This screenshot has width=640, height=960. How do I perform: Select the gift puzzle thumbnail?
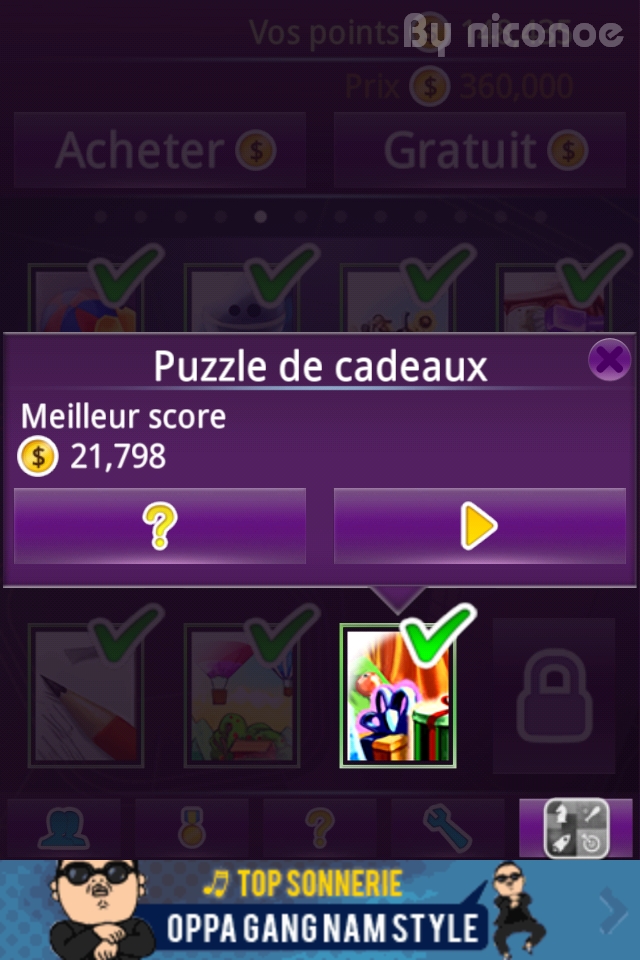tap(398, 696)
